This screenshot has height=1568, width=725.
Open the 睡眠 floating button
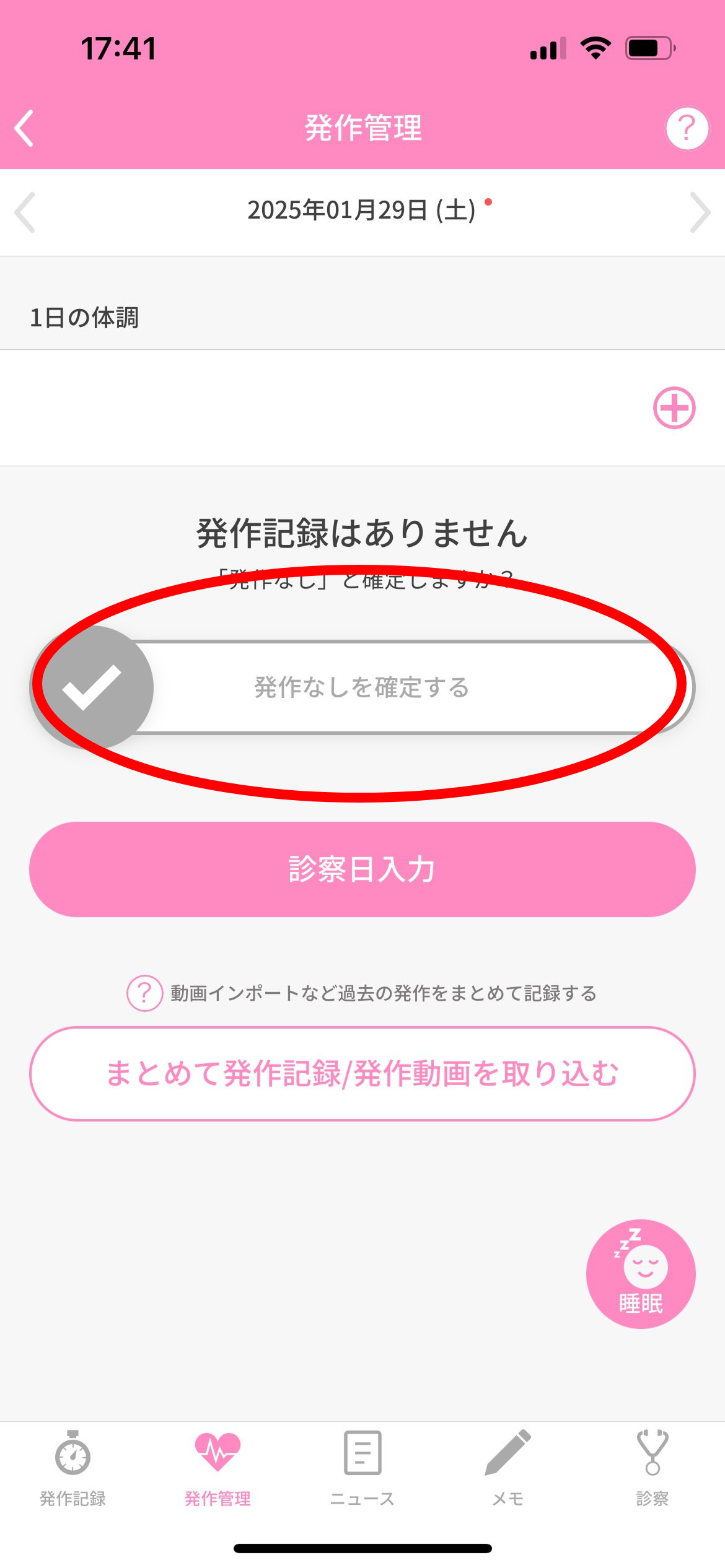pyautogui.click(x=641, y=1274)
